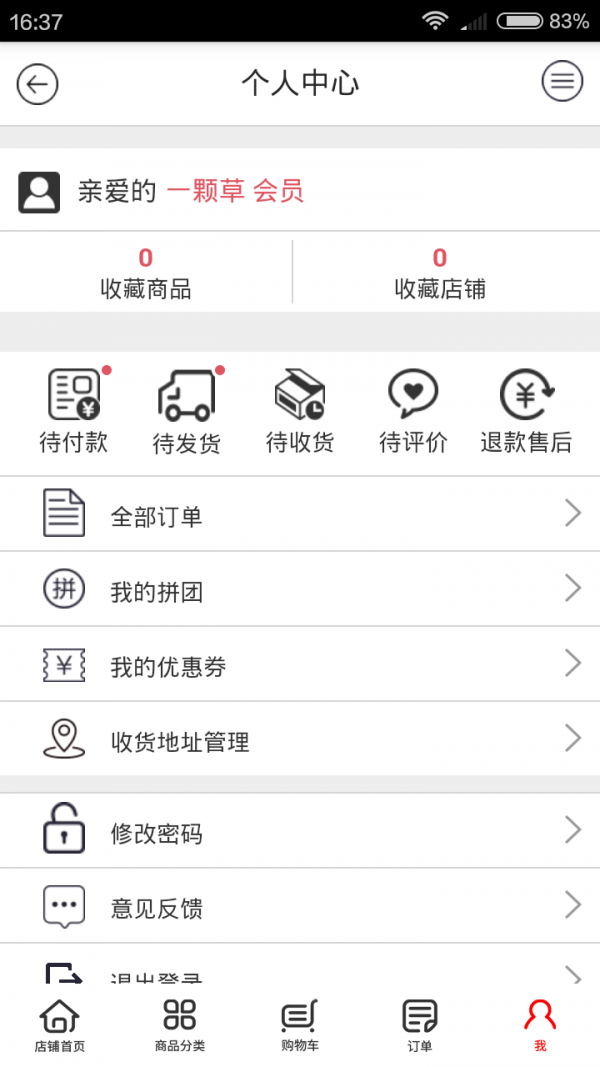Open 我的优惠券 coupons
Screen dimensions: 600x1067
(x=300, y=665)
